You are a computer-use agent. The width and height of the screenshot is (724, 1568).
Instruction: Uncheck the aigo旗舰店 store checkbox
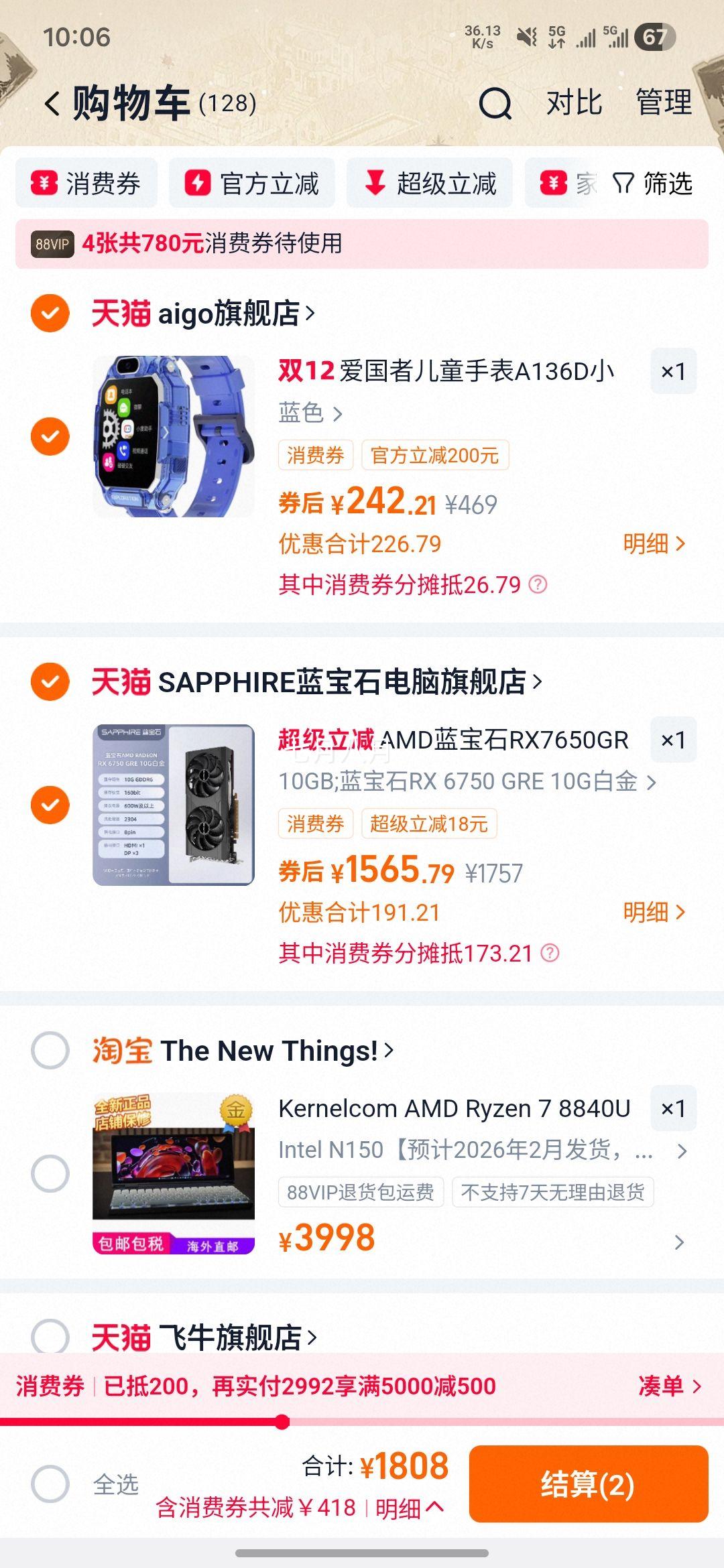[x=50, y=313]
